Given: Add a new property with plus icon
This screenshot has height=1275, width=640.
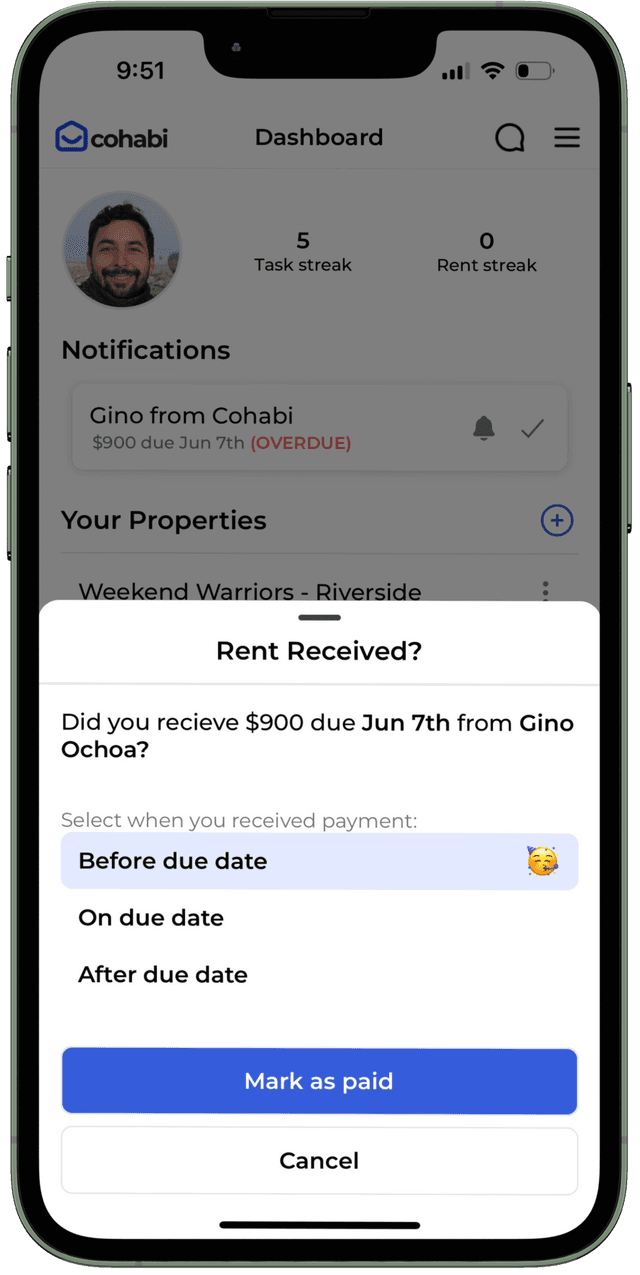Looking at the screenshot, I should (x=557, y=520).
